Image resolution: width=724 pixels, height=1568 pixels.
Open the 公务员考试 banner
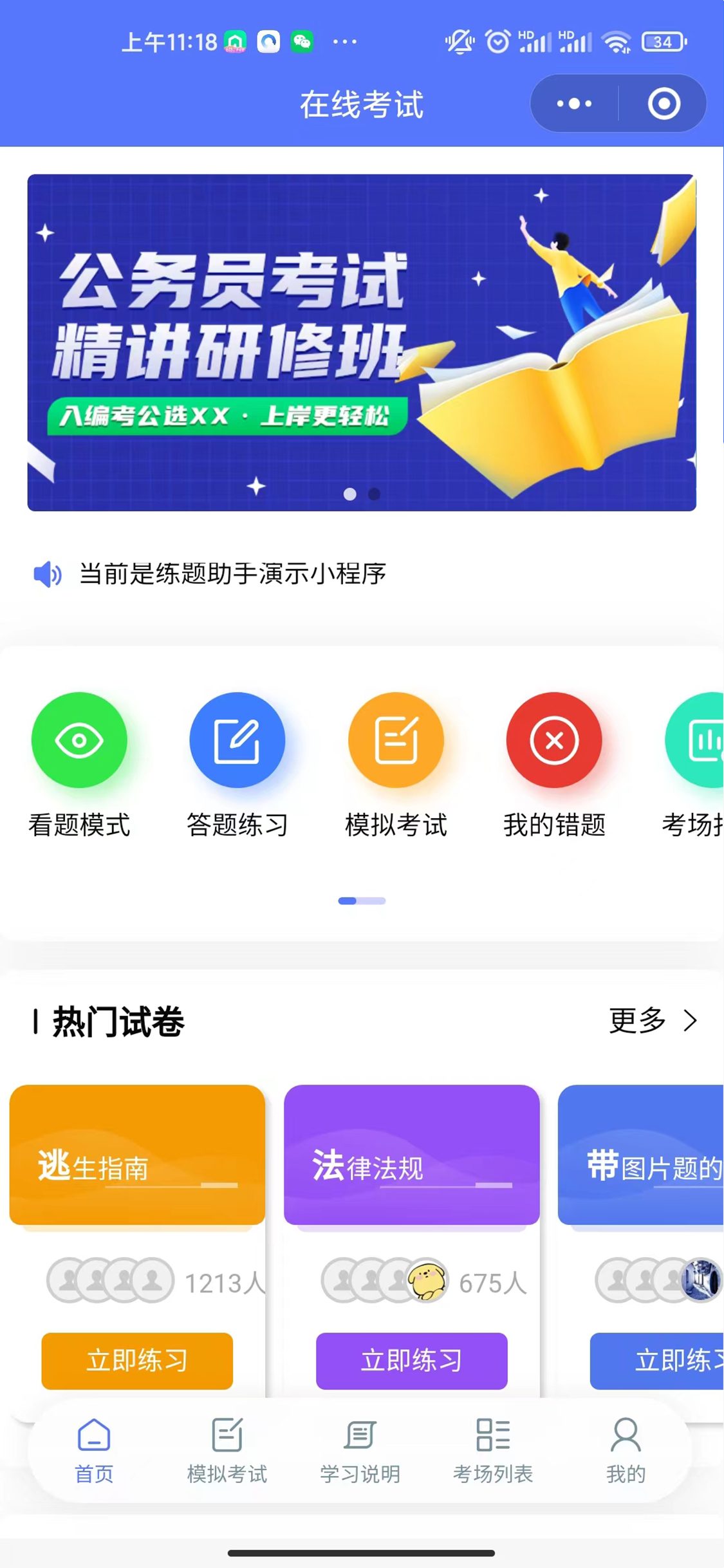click(x=361, y=342)
